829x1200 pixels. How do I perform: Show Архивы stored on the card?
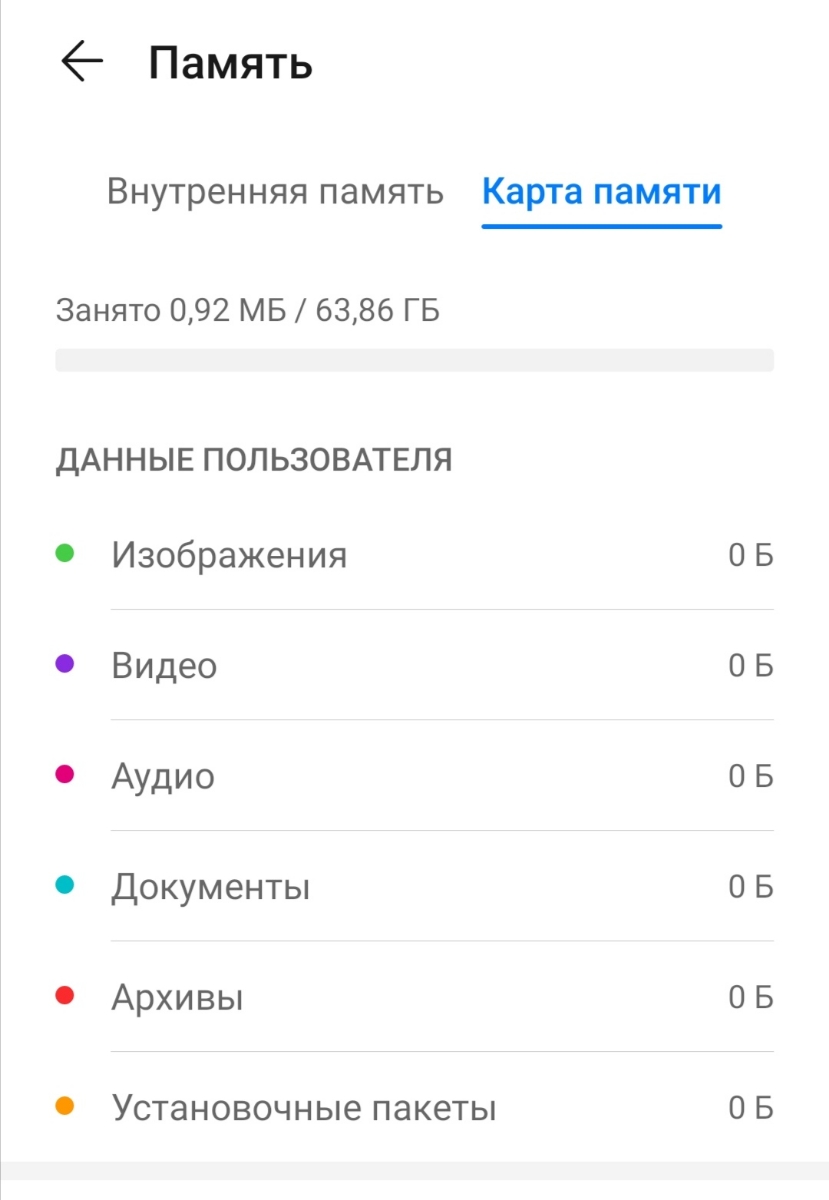414,997
